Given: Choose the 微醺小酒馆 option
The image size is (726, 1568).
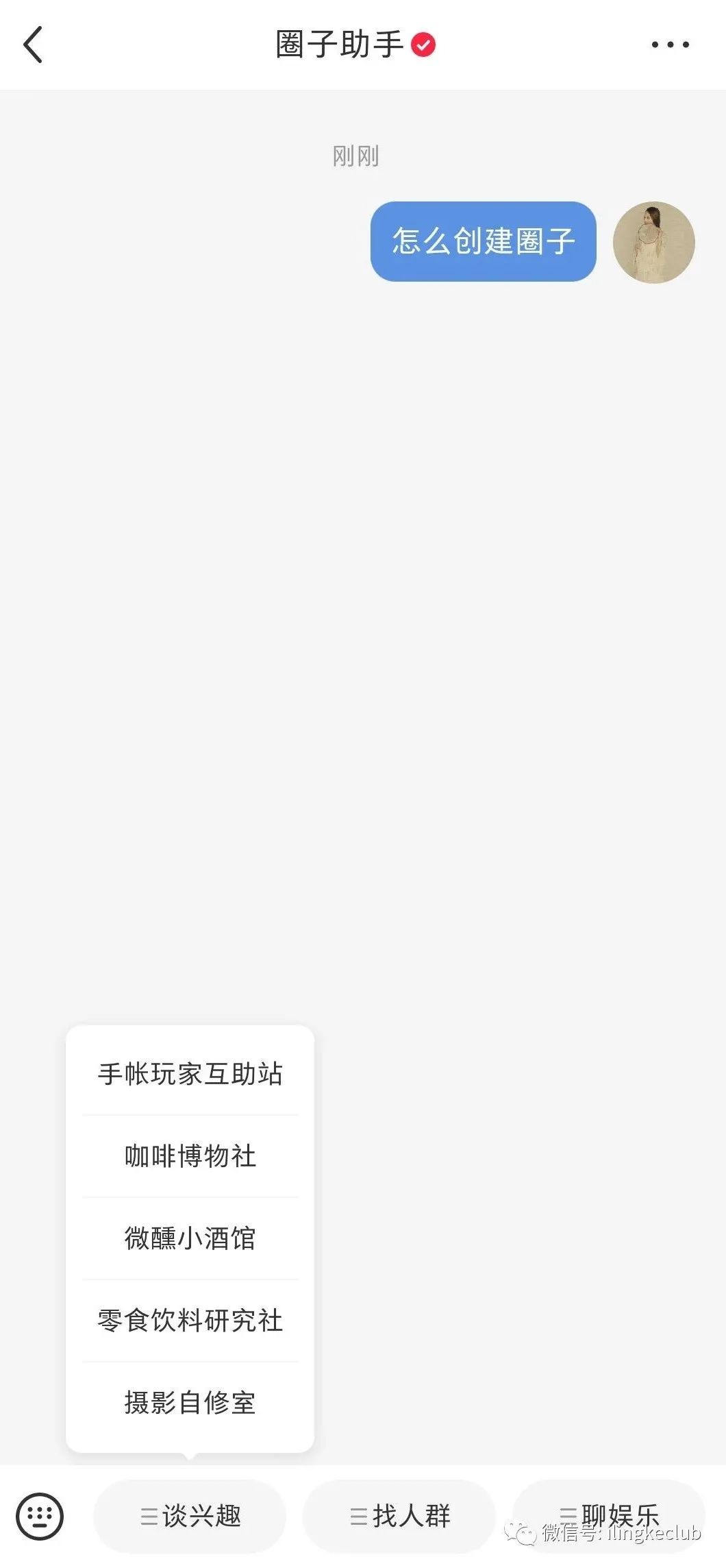Looking at the screenshot, I should click(190, 1238).
